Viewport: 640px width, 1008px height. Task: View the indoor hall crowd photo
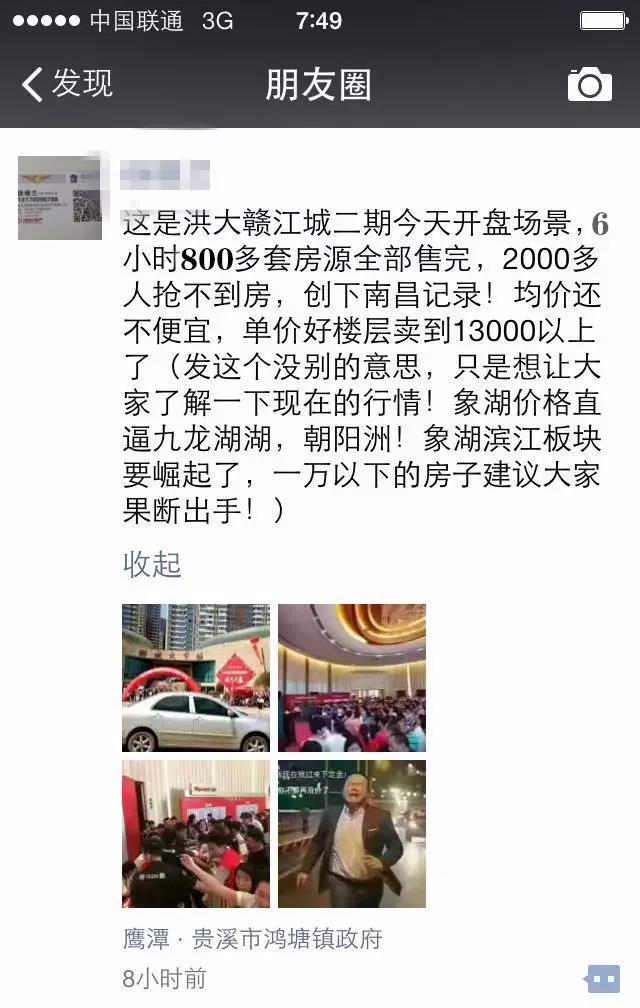click(x=351, y=678)
